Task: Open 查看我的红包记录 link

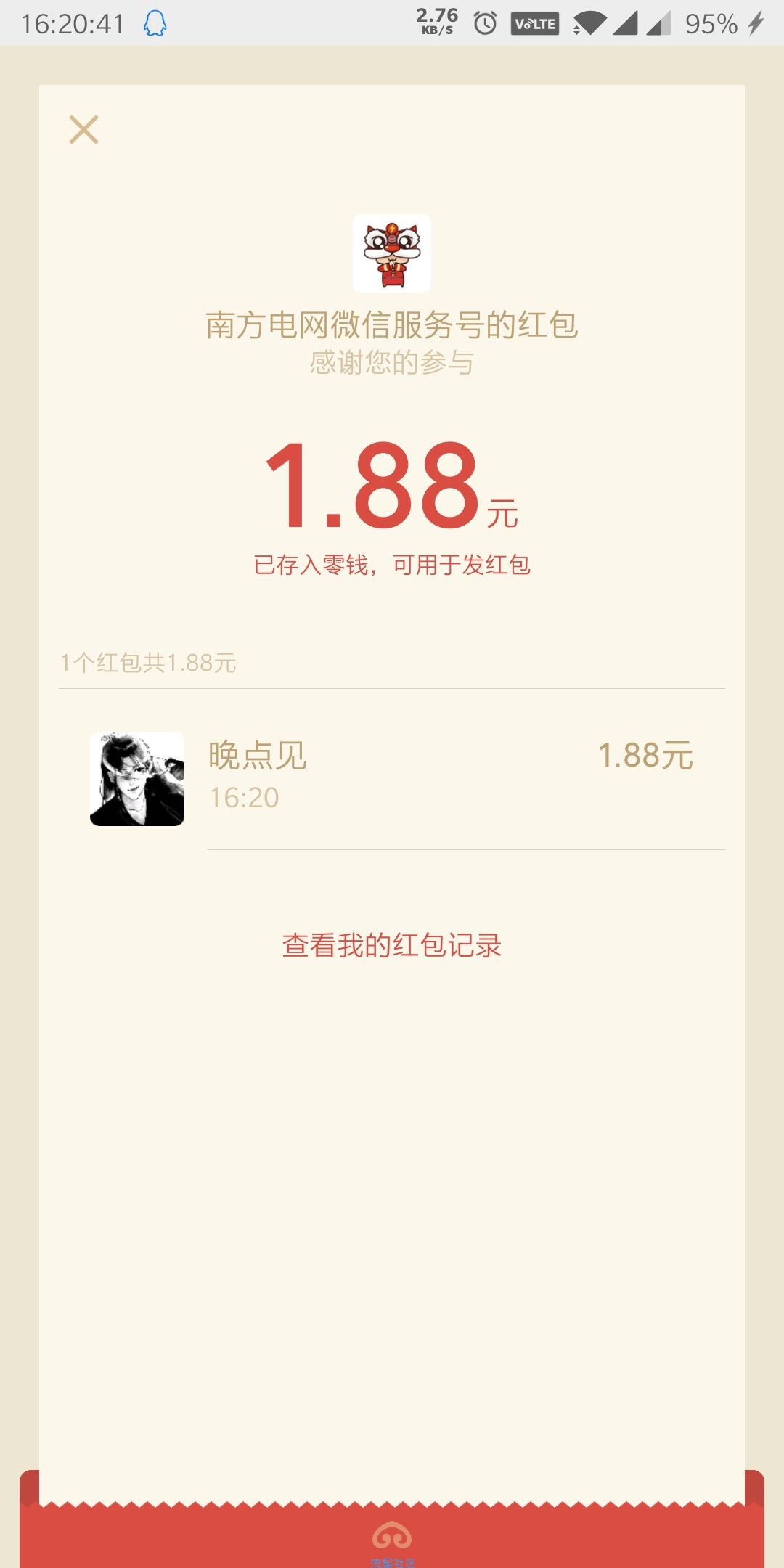Action: pos(391,945)
